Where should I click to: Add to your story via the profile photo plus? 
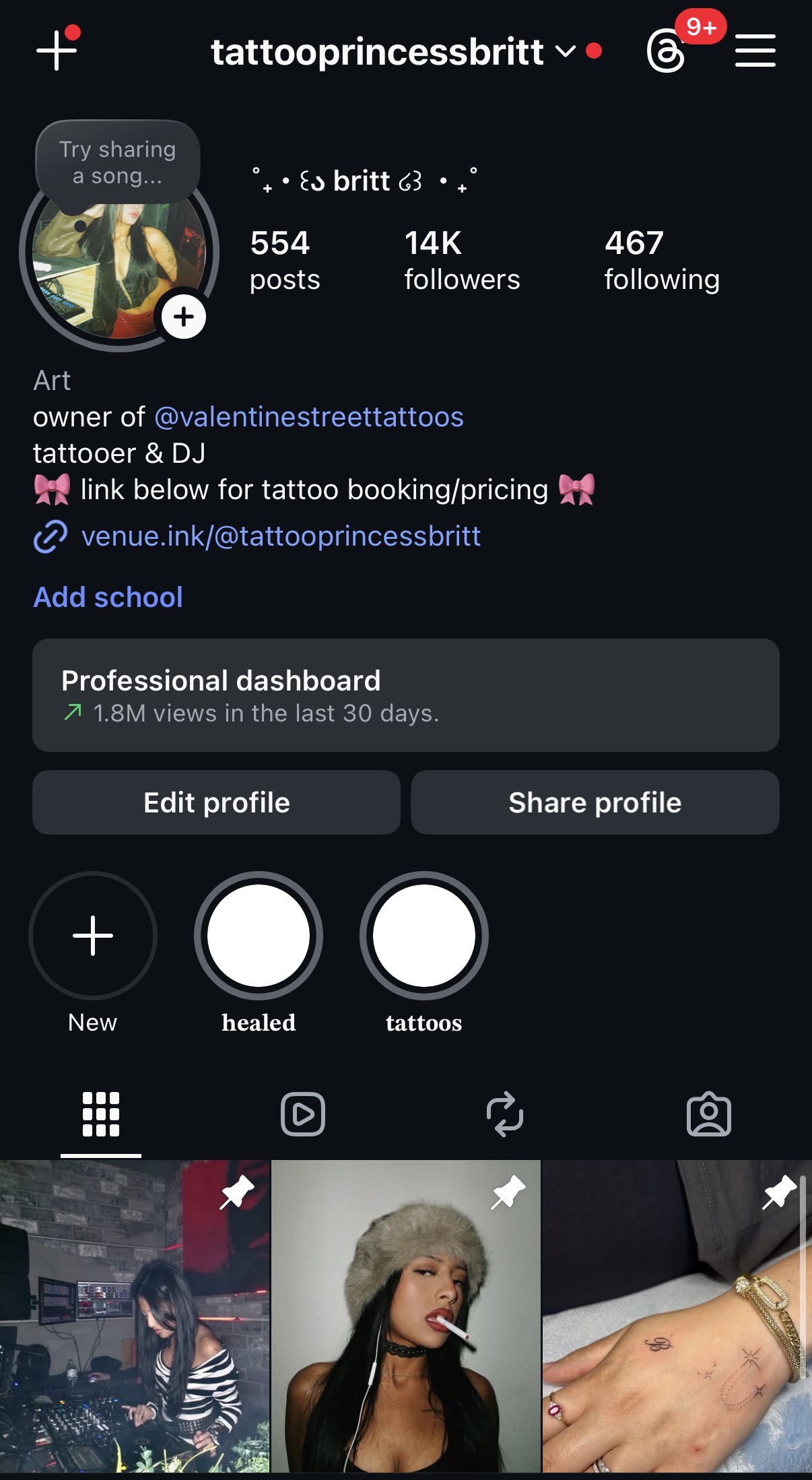point(184,317)
